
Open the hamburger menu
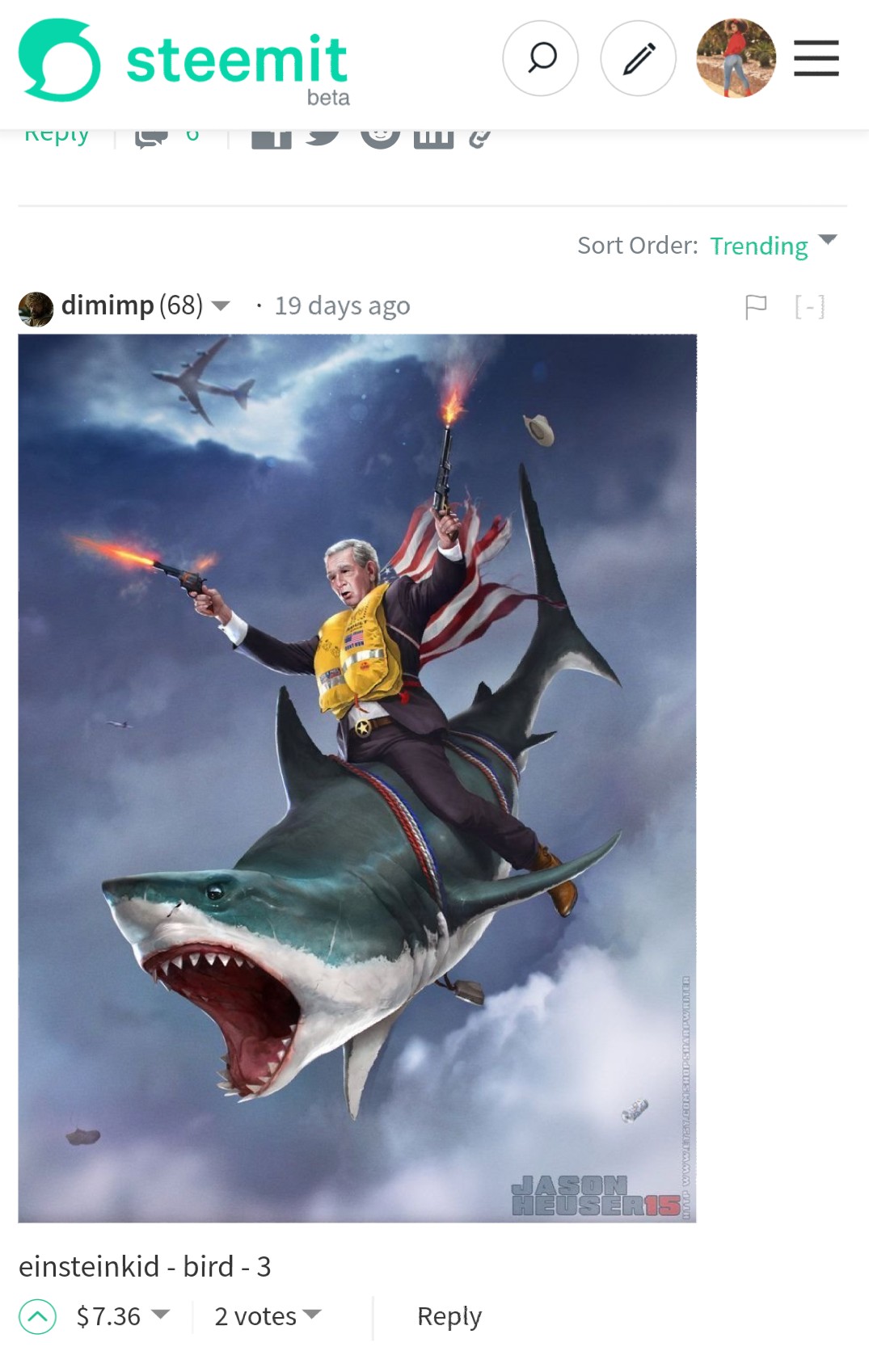pyautogui.click(x=816, y=58)
